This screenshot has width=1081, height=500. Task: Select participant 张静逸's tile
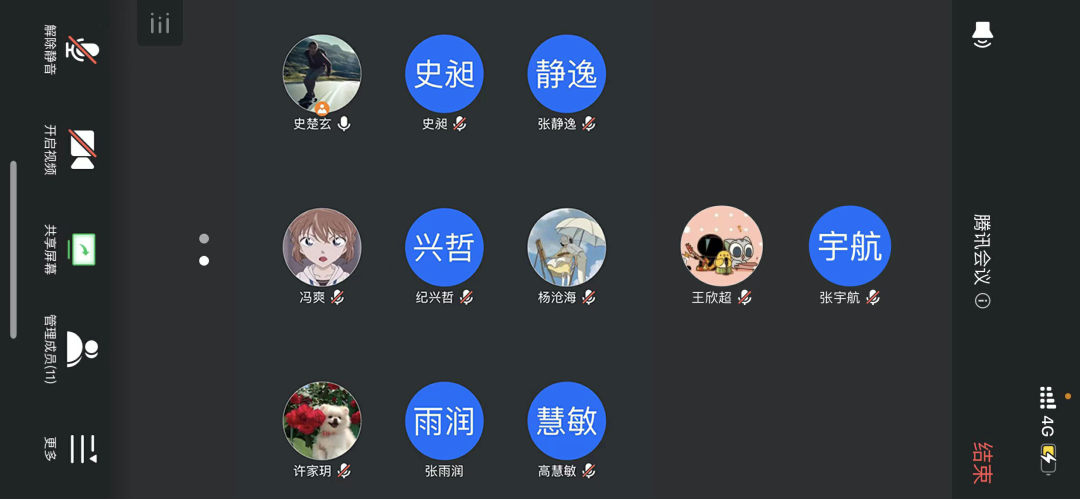(x=566, y=74)
